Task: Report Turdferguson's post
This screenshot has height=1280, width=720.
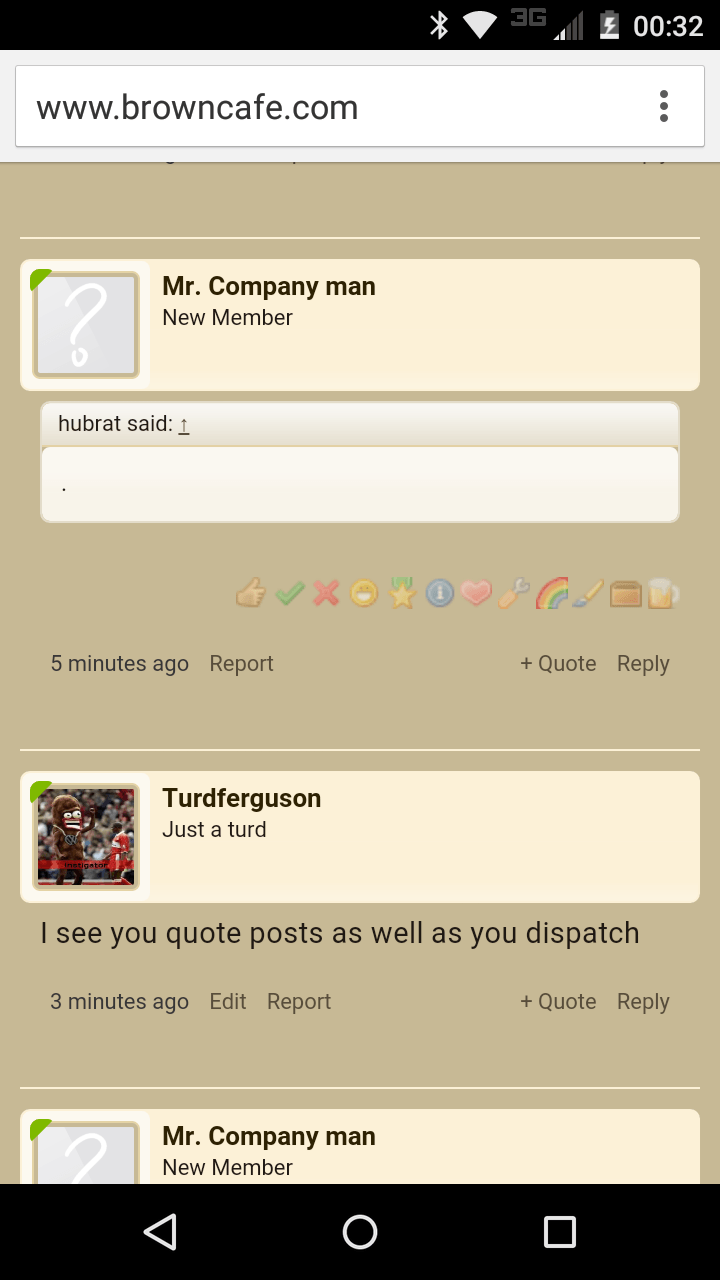Action: point(299,1002)
